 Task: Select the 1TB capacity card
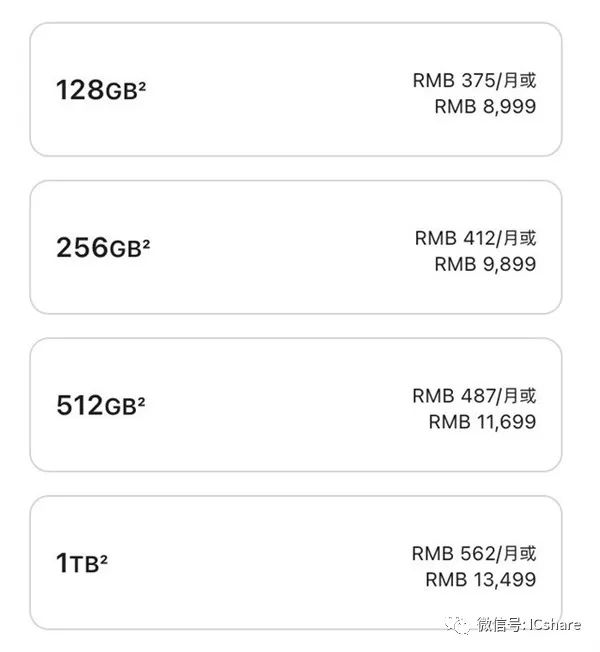(296, 562)
